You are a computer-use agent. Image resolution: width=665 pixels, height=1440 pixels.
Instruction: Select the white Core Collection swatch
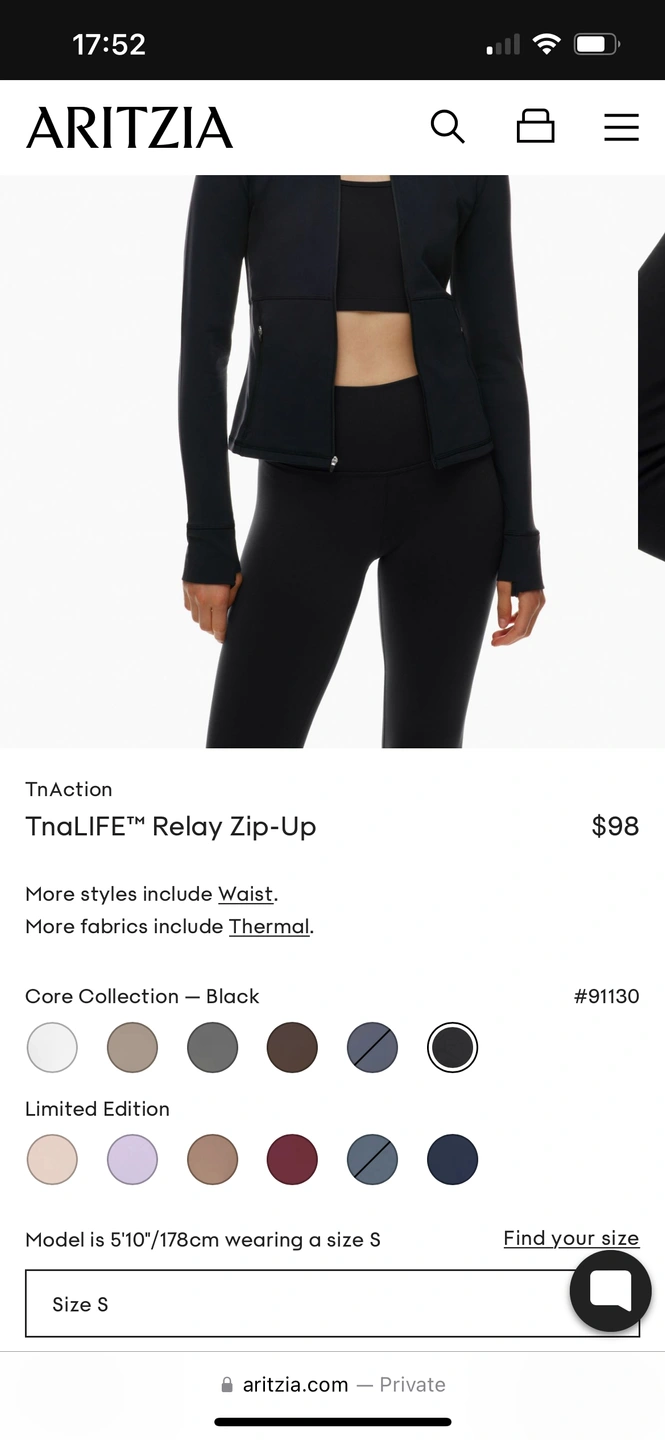click(52, 1048)
